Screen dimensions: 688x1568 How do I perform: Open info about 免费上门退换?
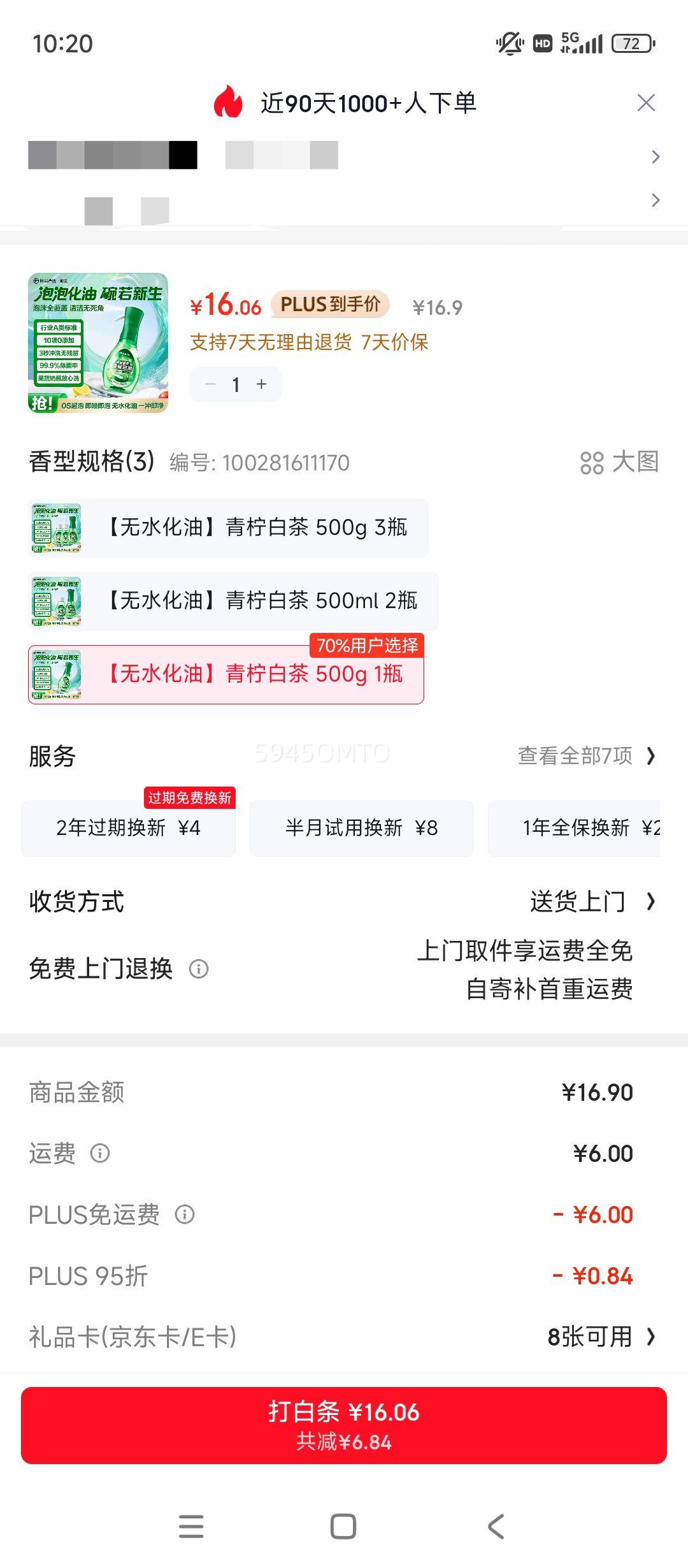199,969
